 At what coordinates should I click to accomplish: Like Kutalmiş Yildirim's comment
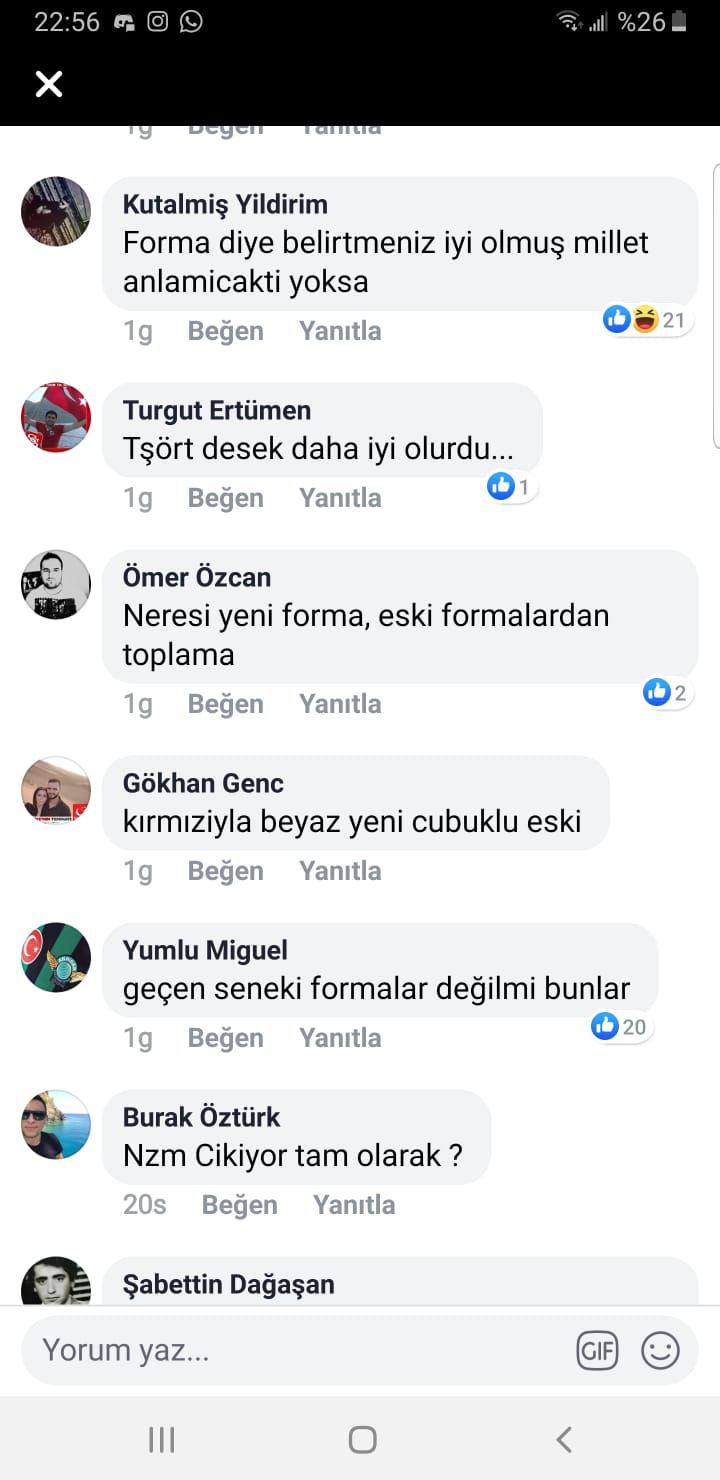pos(225,331)
